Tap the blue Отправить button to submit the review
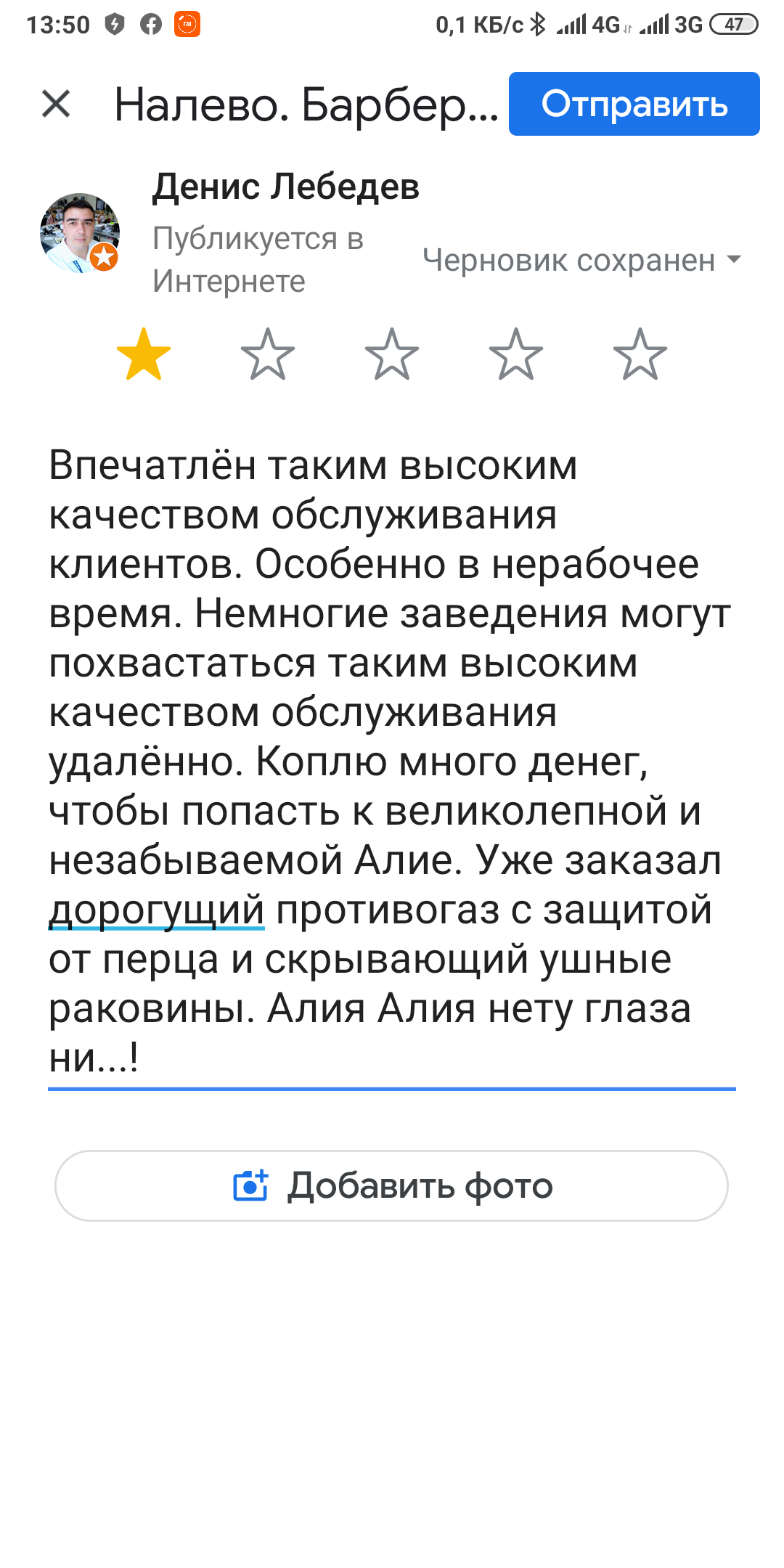 click(634, 104)
